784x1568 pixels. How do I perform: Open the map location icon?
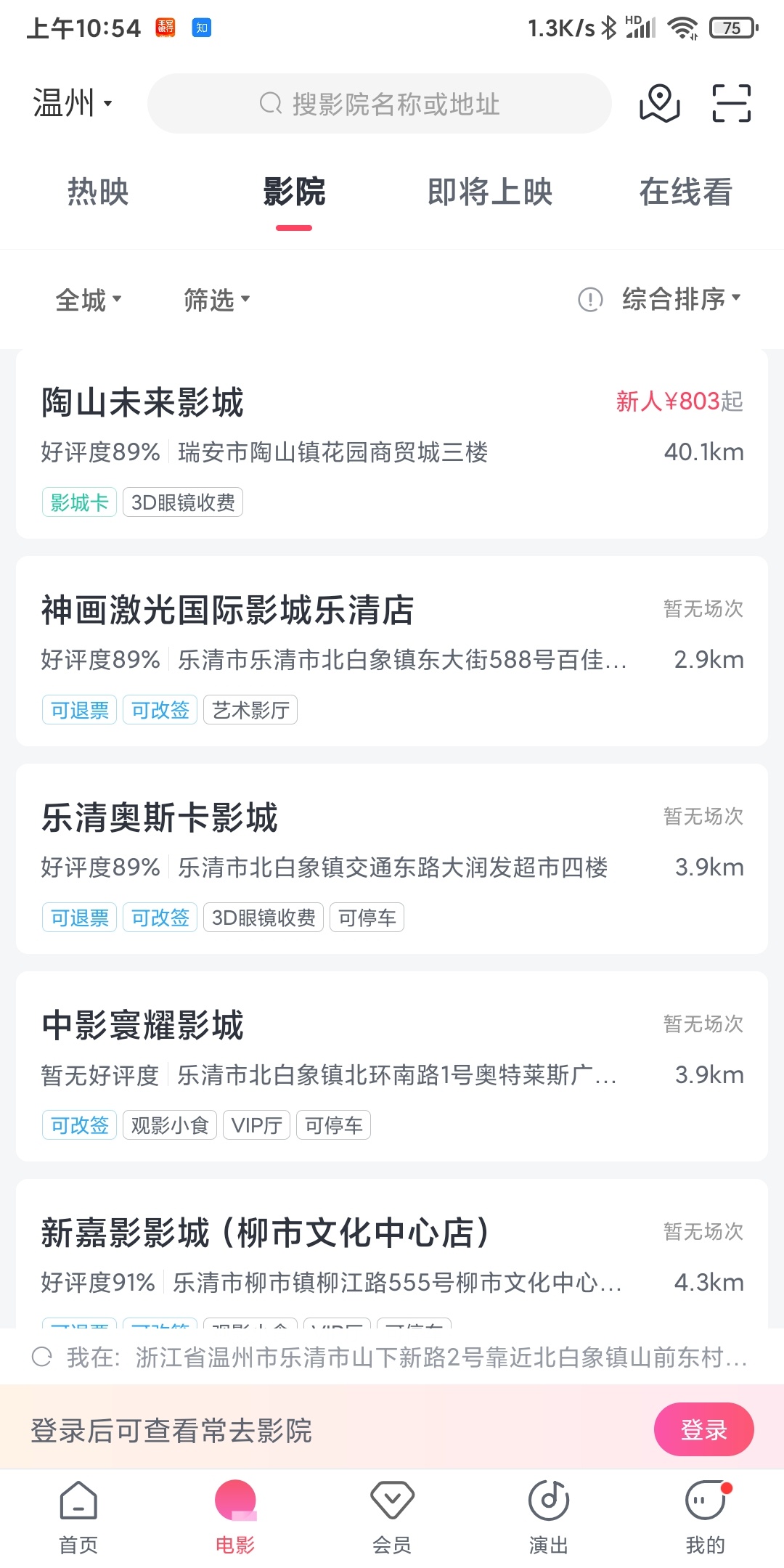coord(659,103)
